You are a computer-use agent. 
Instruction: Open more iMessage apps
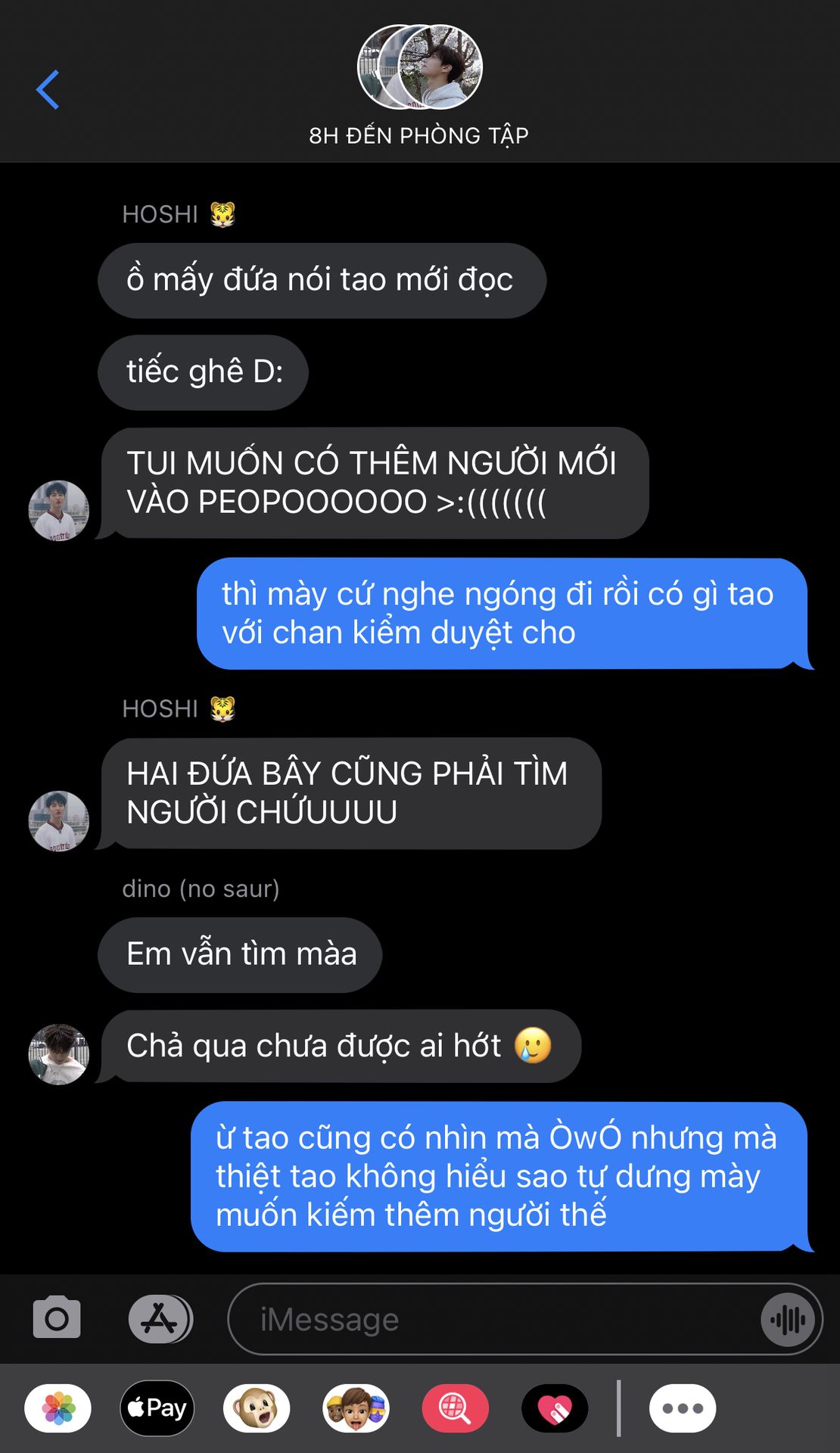click(683, 1408)
